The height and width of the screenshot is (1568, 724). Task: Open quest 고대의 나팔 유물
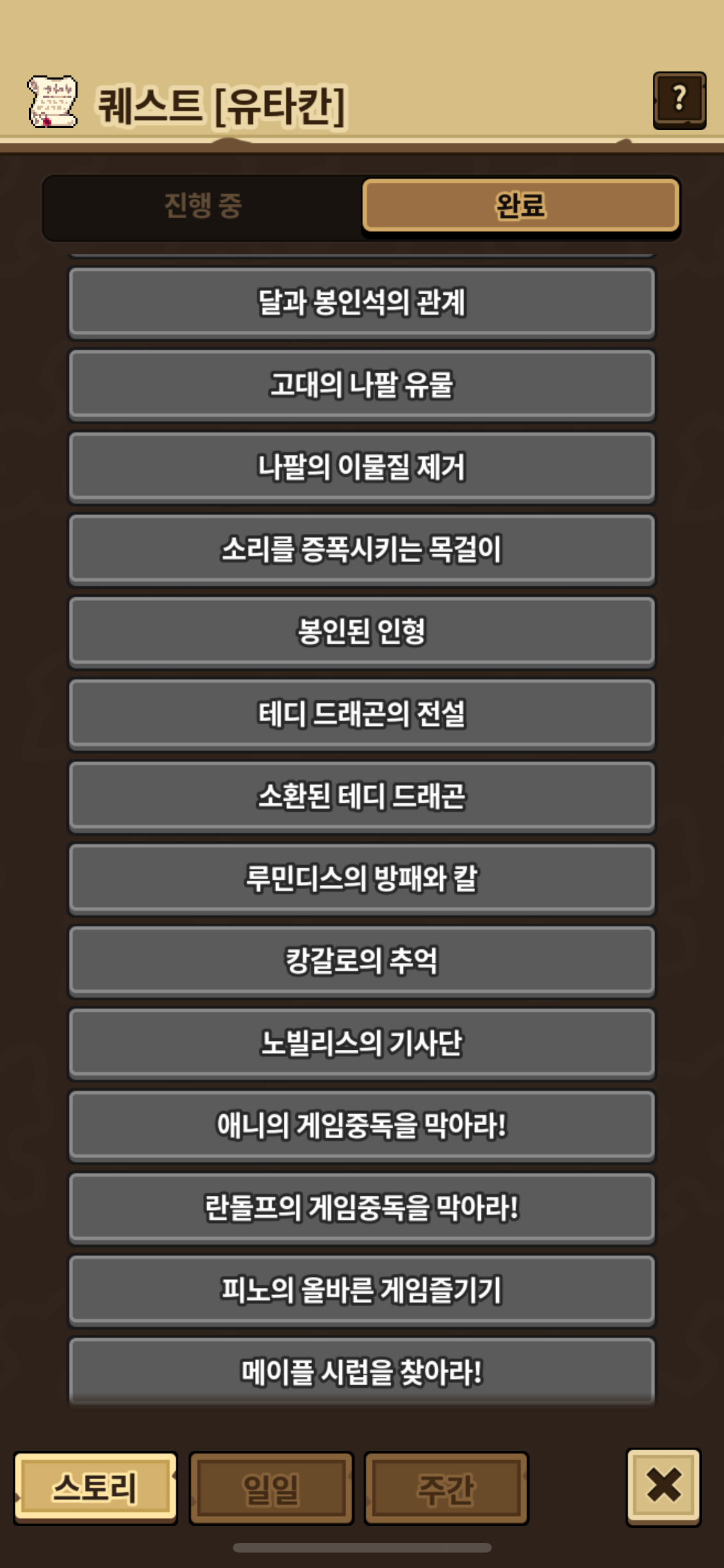(x=362, y=385)
